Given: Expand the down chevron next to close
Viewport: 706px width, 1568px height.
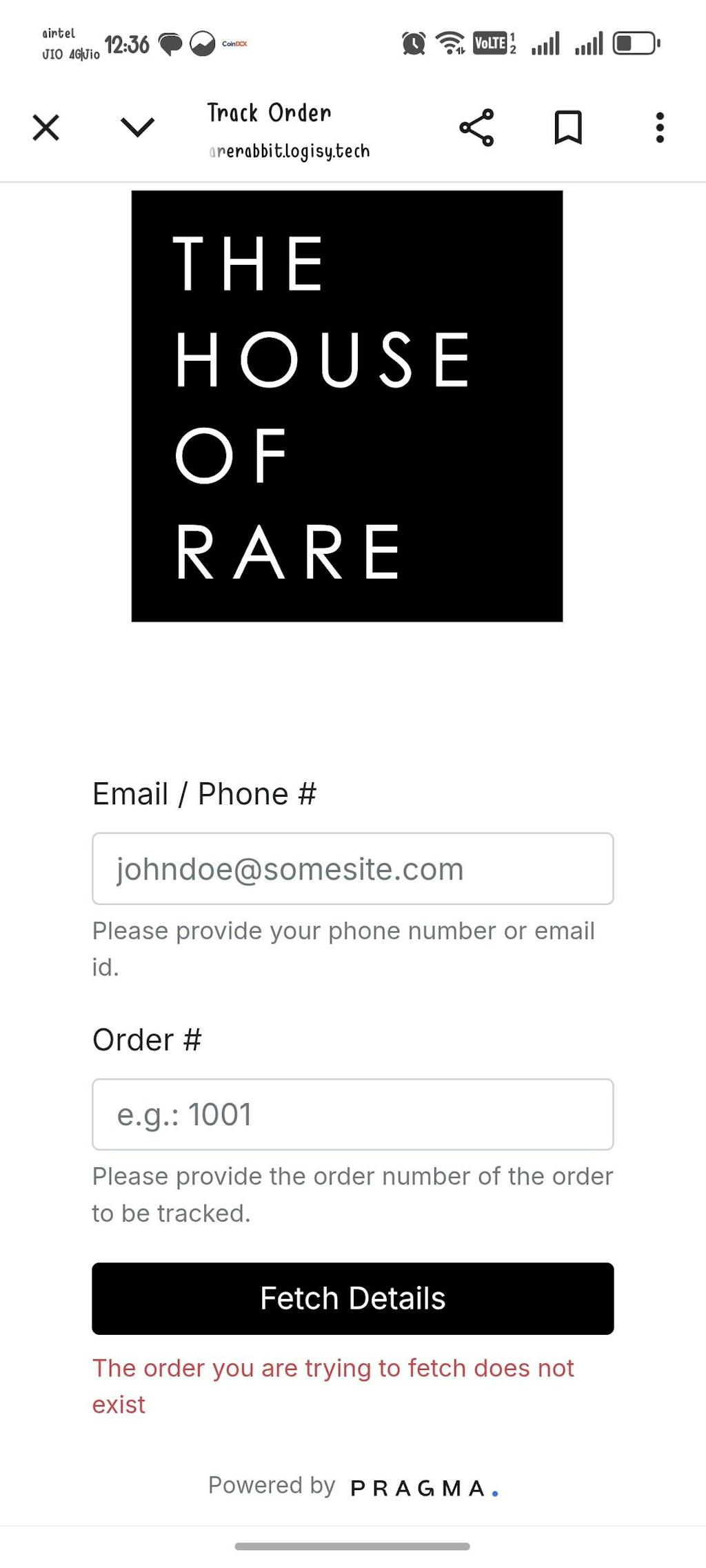Looking at the screenshot, I should click(137, 128).
